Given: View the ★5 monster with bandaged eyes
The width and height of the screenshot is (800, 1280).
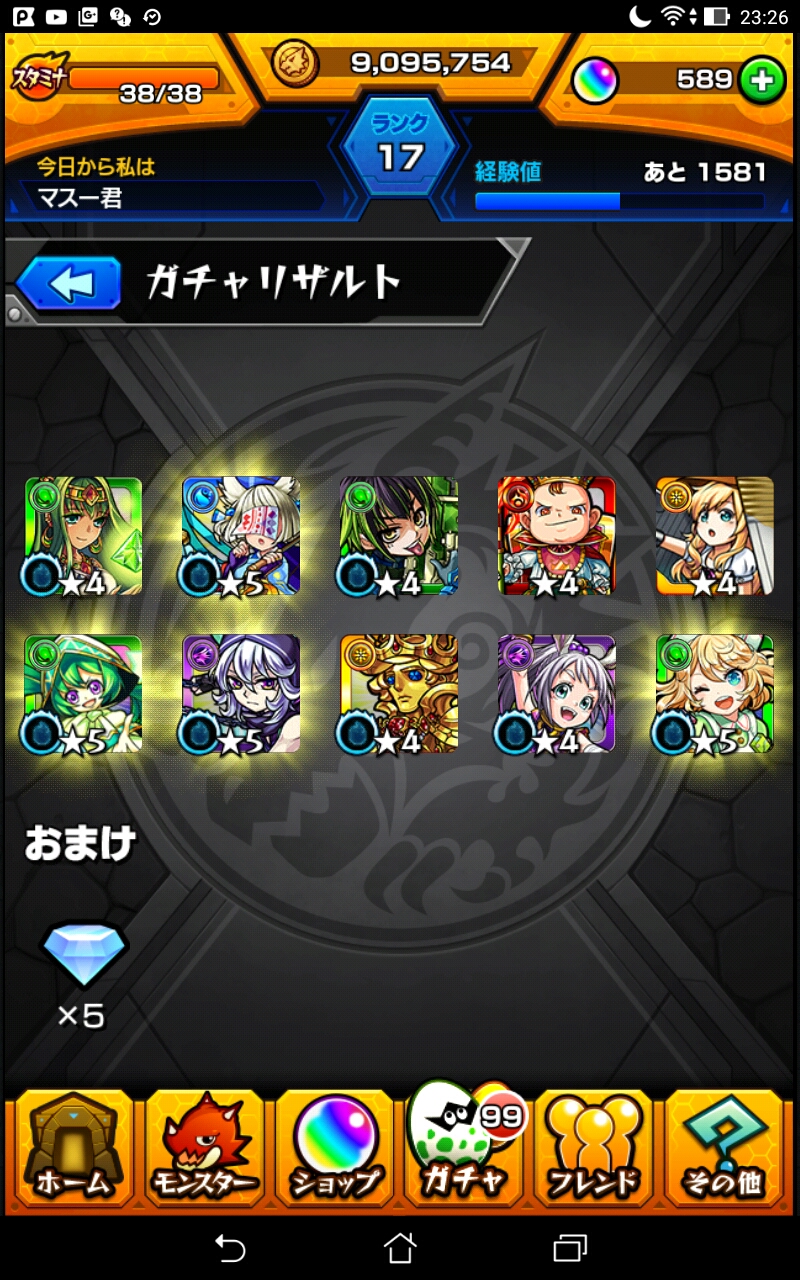Looking at the screenshot, I should 241,536.
